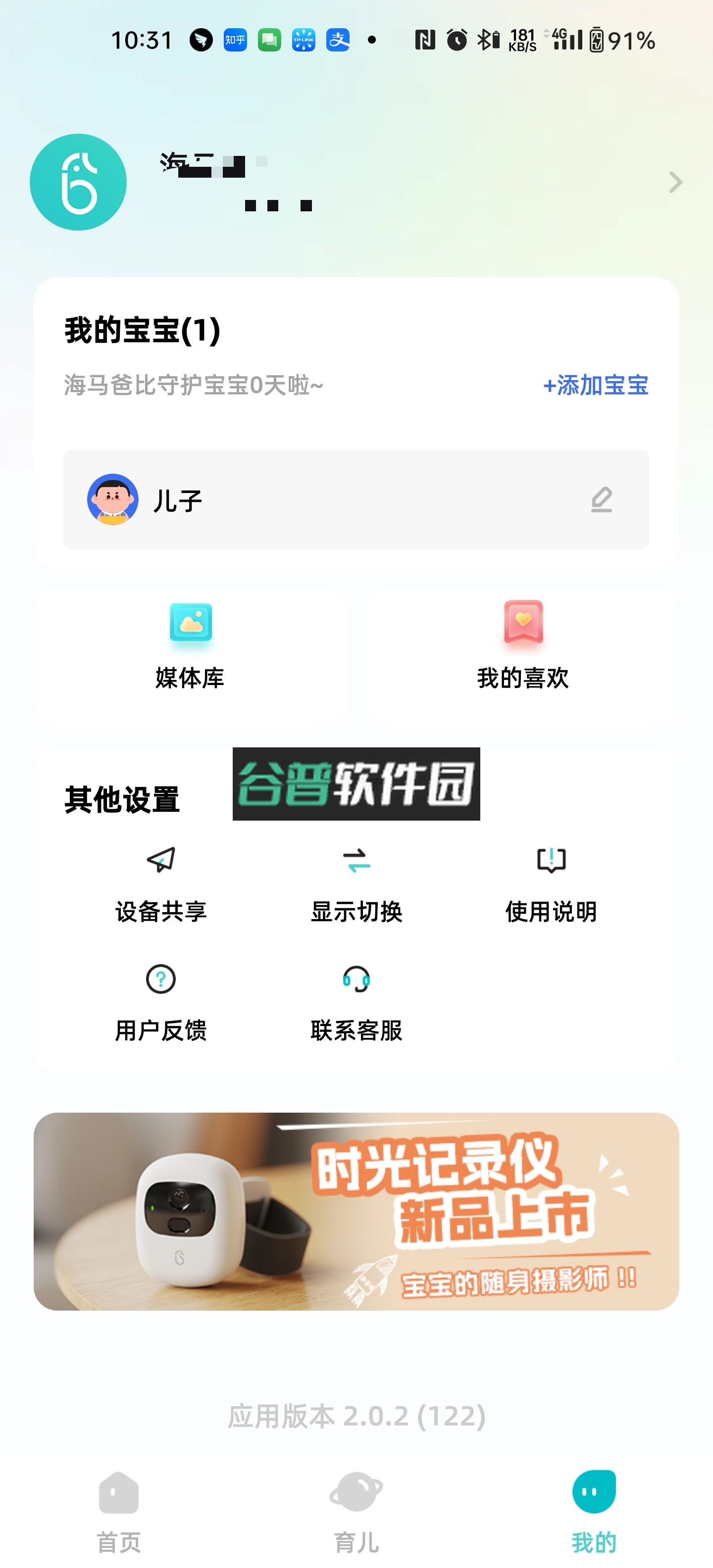Tap the 联系客服 customer service headset icon

click(356, 980)
